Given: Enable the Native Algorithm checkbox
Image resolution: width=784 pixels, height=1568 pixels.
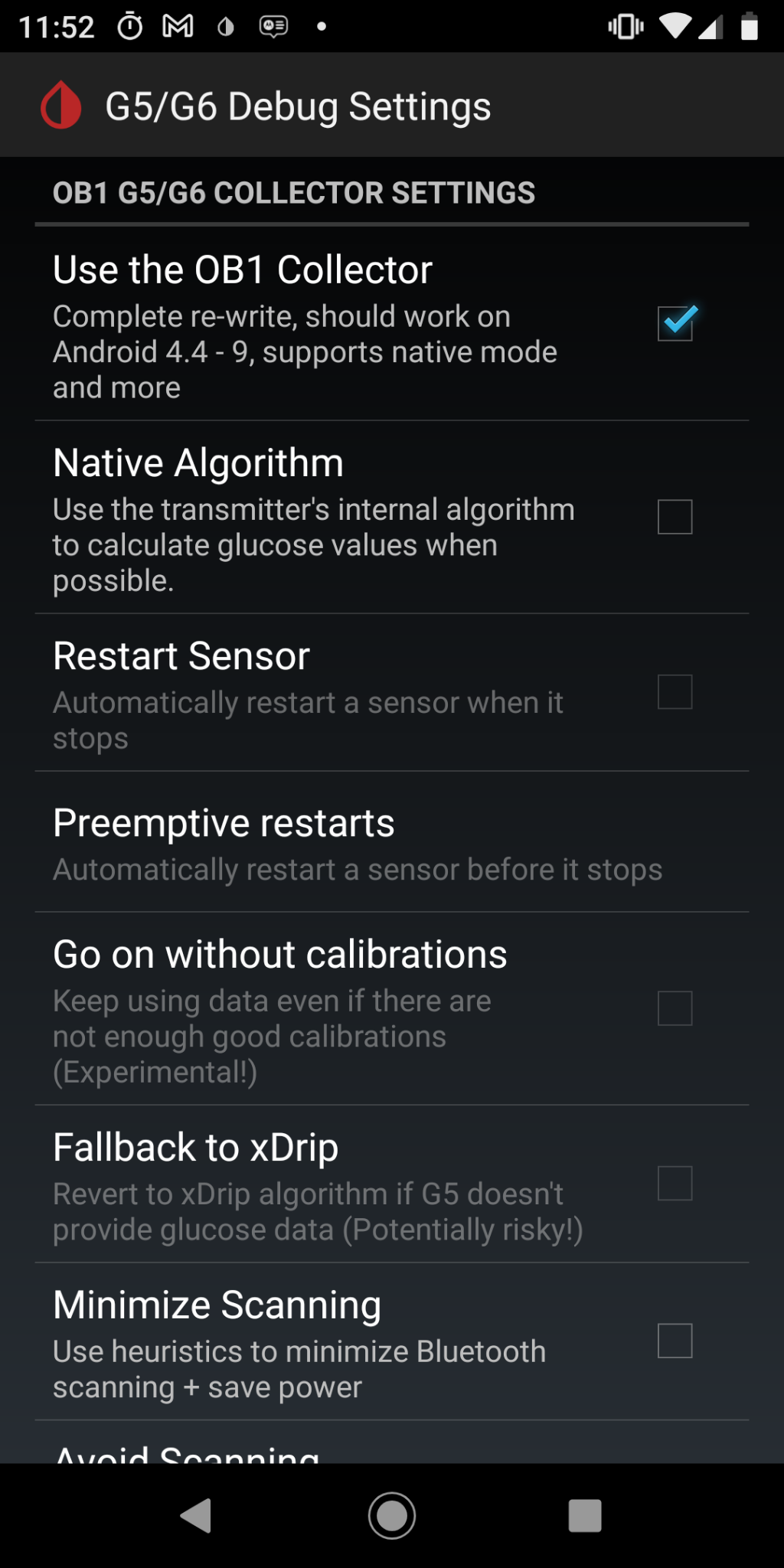Looking at the screenshot, I should pos(675,517).
